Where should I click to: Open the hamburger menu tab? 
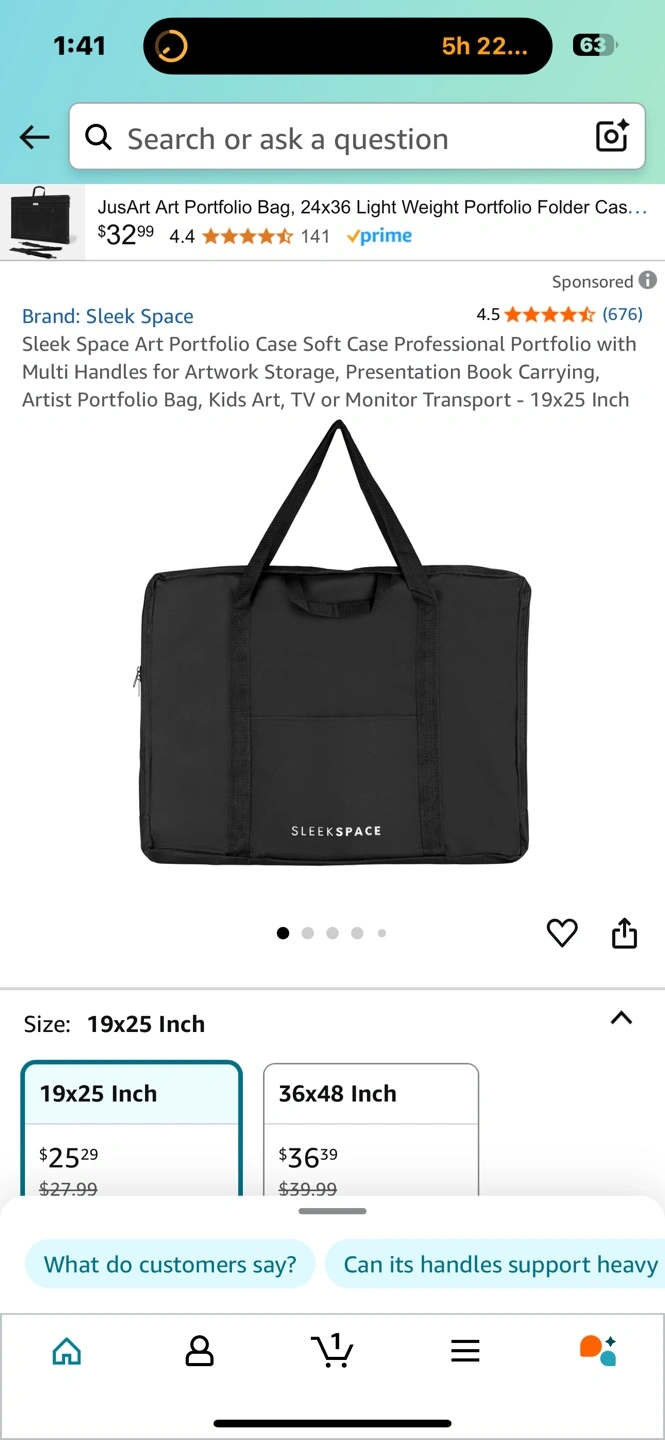coord(465,1351)
